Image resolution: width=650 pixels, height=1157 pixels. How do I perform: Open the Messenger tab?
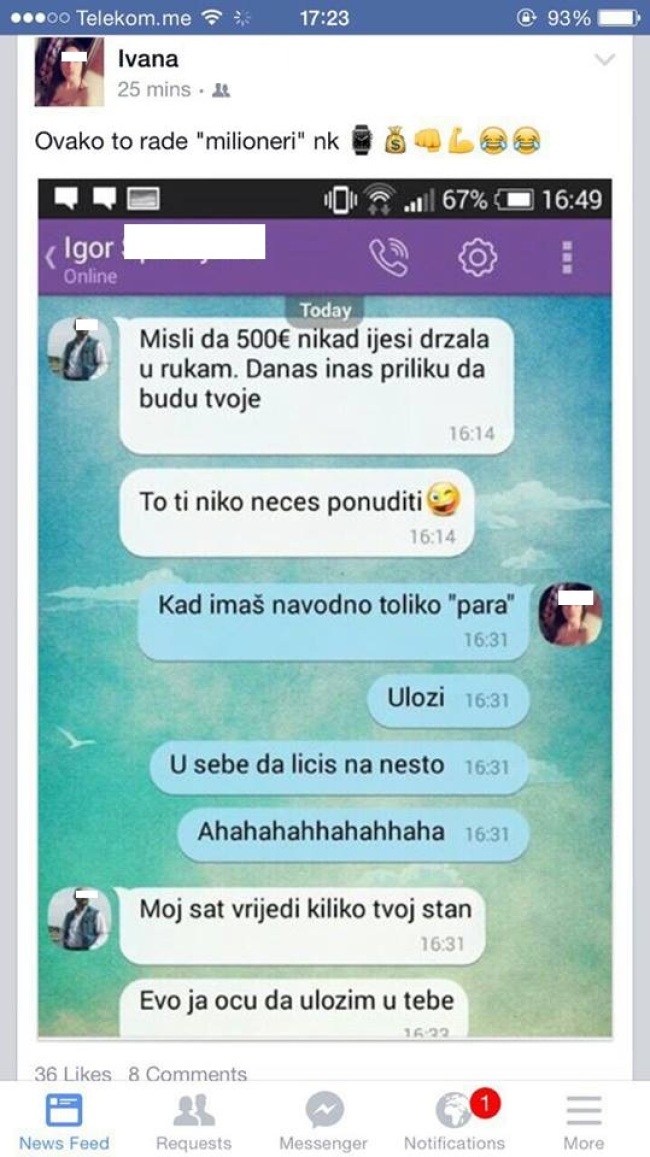point(323,1122)
